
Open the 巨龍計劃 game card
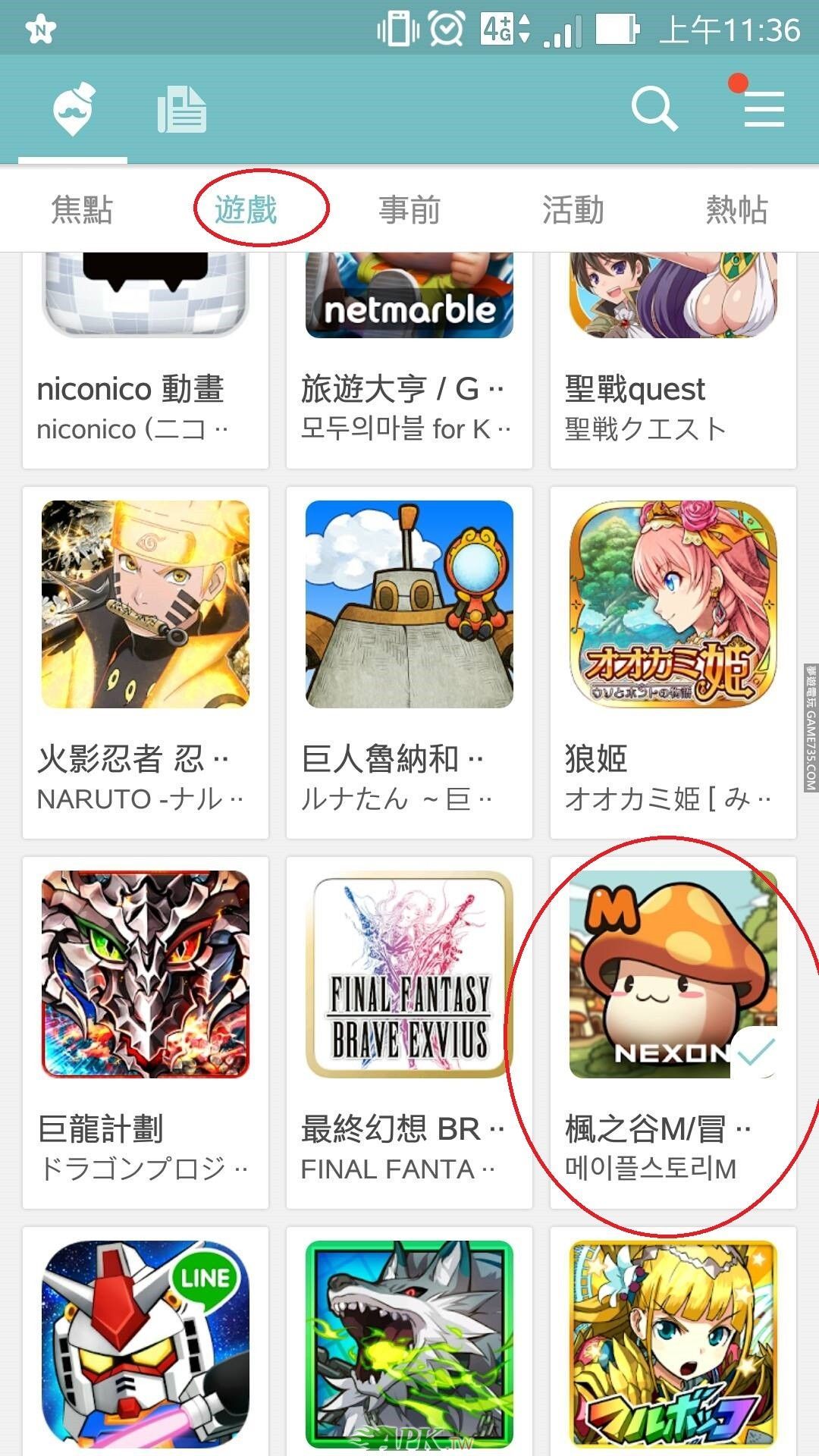[x=146, y=1032]
